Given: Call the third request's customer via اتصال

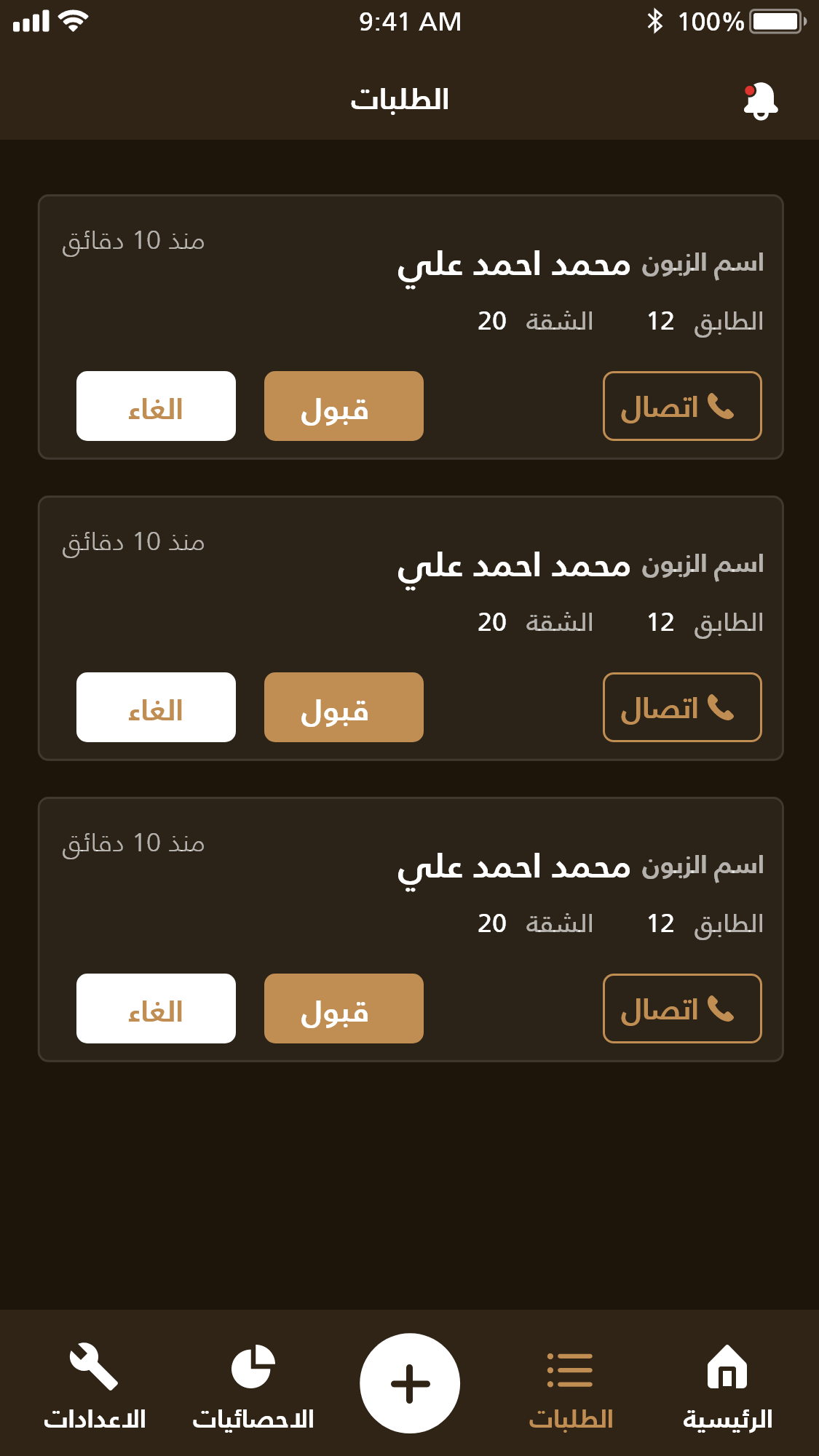Looking at the screenshot, I should point(682,1009).
